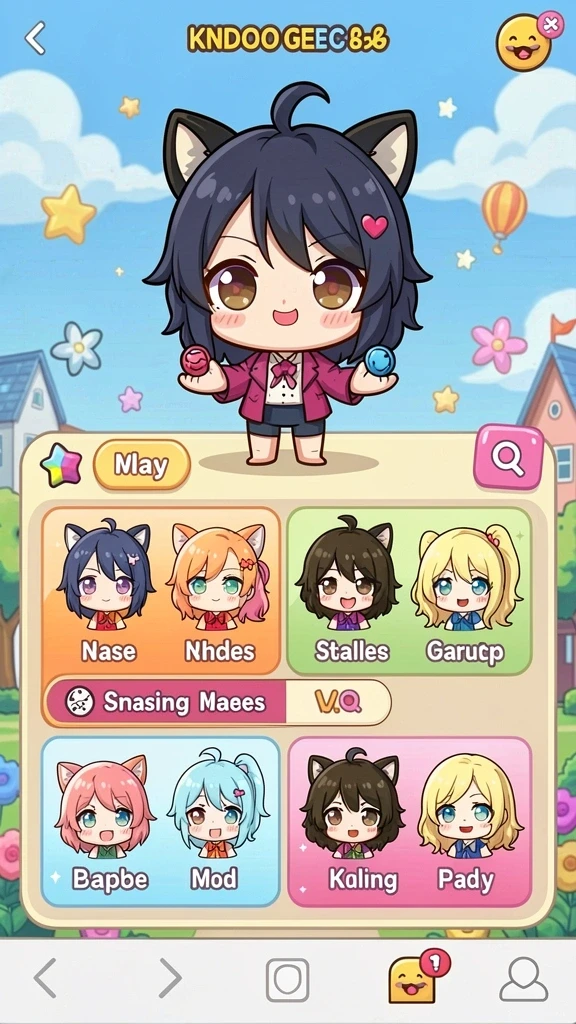Open the emoji tab with the notification badge

pyautogui.click(x=415, y=978)
